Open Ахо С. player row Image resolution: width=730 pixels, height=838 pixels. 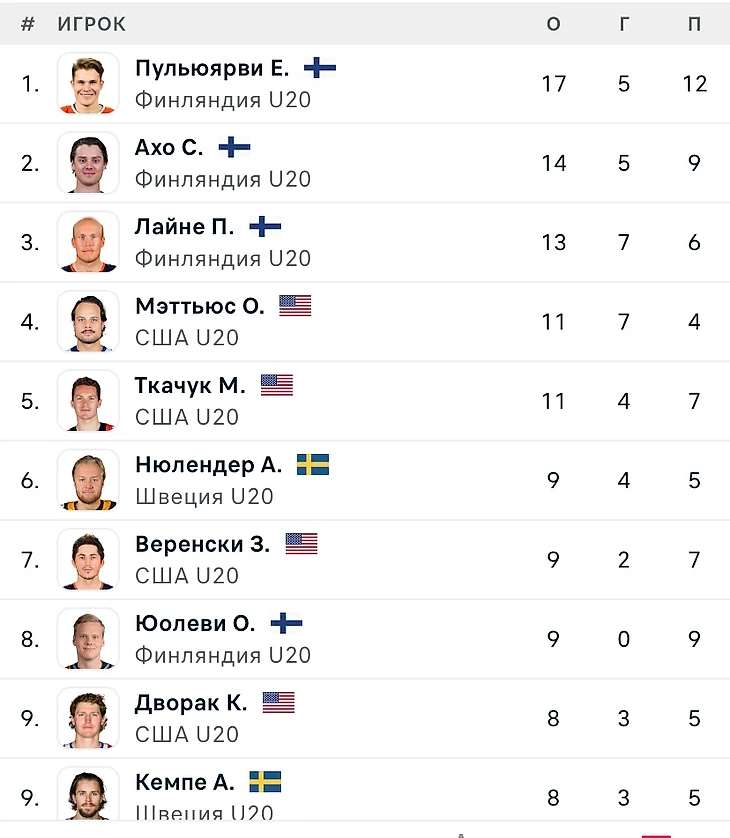(x=169, y=148)
